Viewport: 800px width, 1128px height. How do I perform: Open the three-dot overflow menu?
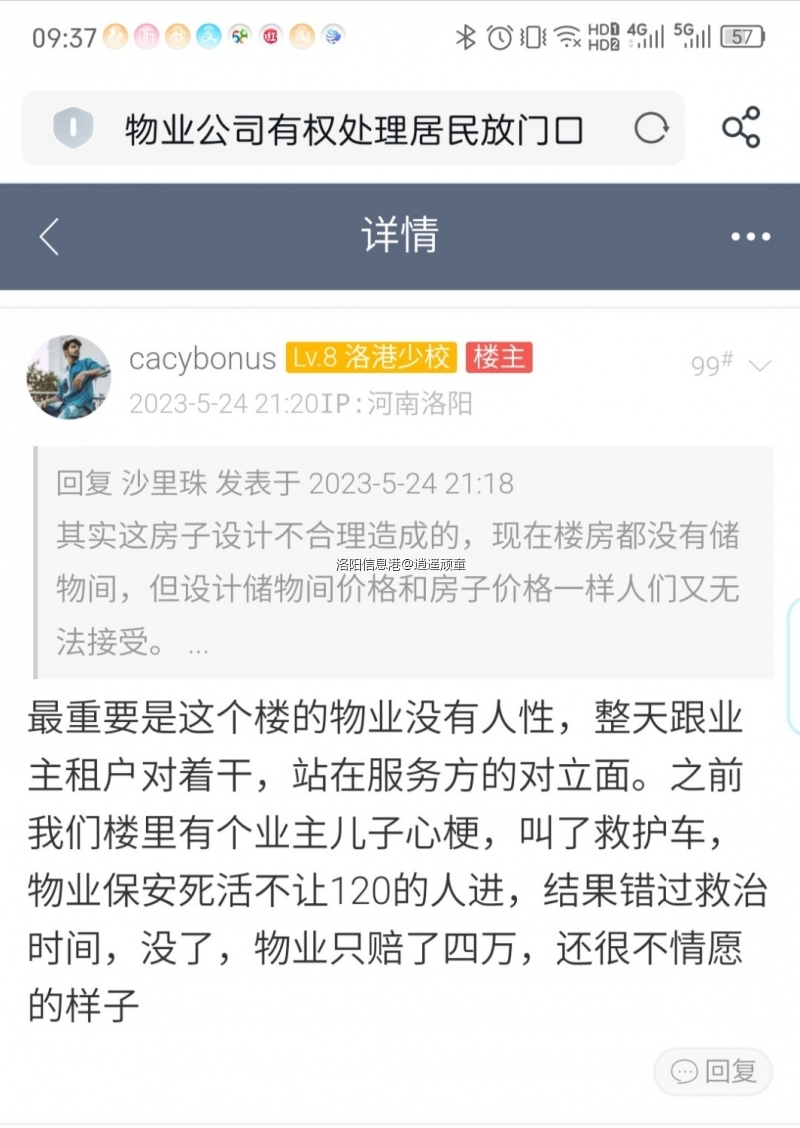pos(750,237)
